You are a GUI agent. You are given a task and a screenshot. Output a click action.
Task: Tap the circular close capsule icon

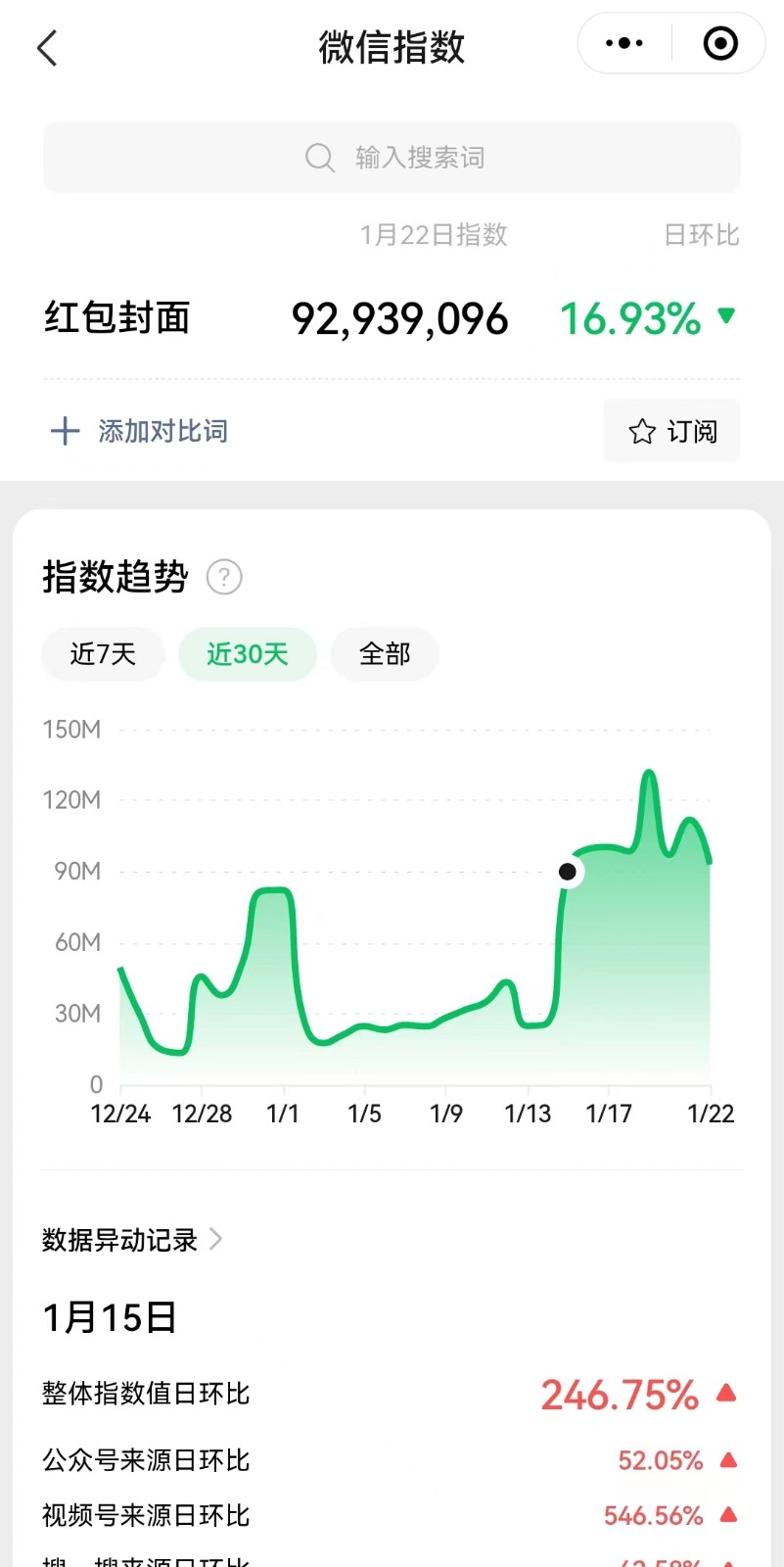pos(719,43)
